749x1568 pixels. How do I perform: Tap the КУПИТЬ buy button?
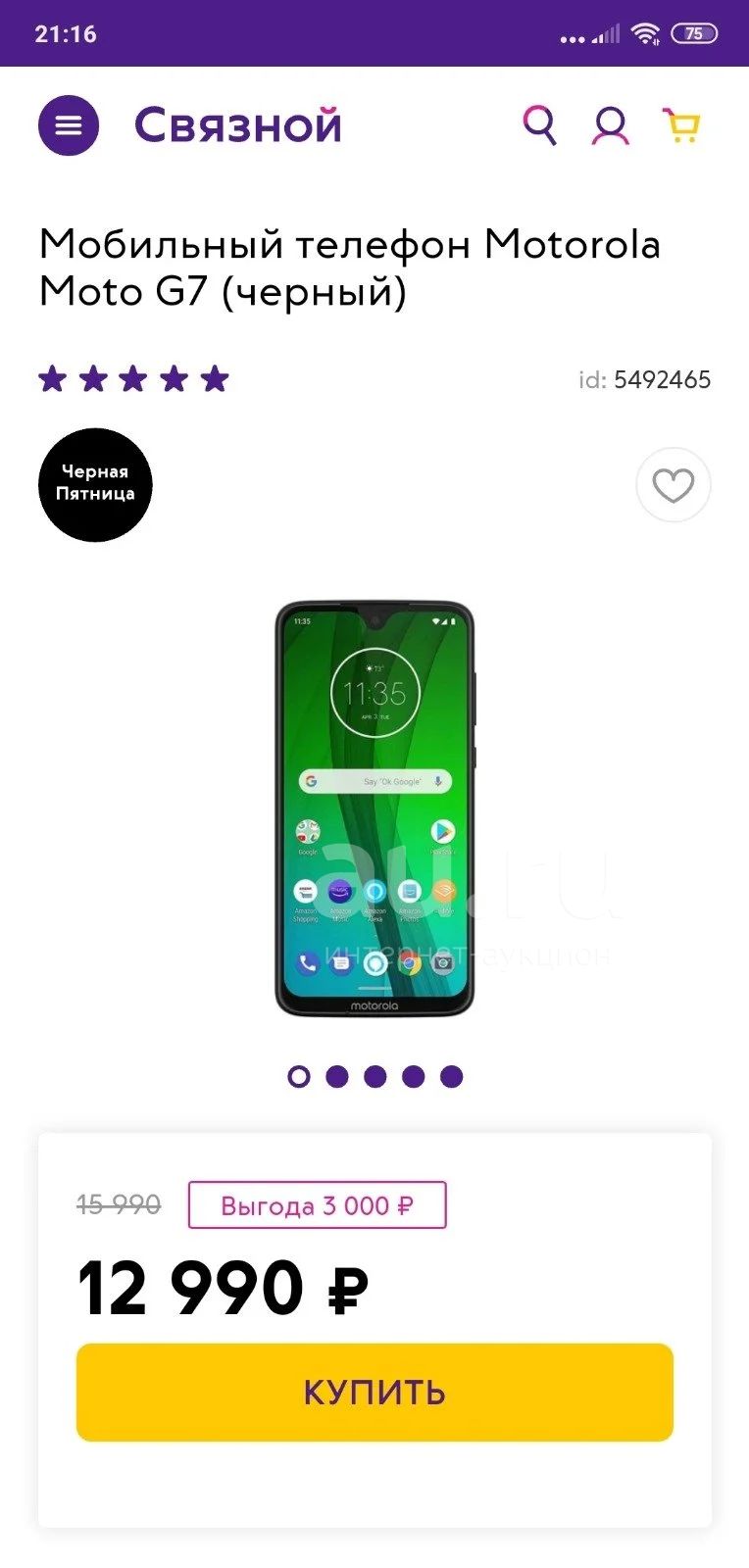[x=374, y=1392]
